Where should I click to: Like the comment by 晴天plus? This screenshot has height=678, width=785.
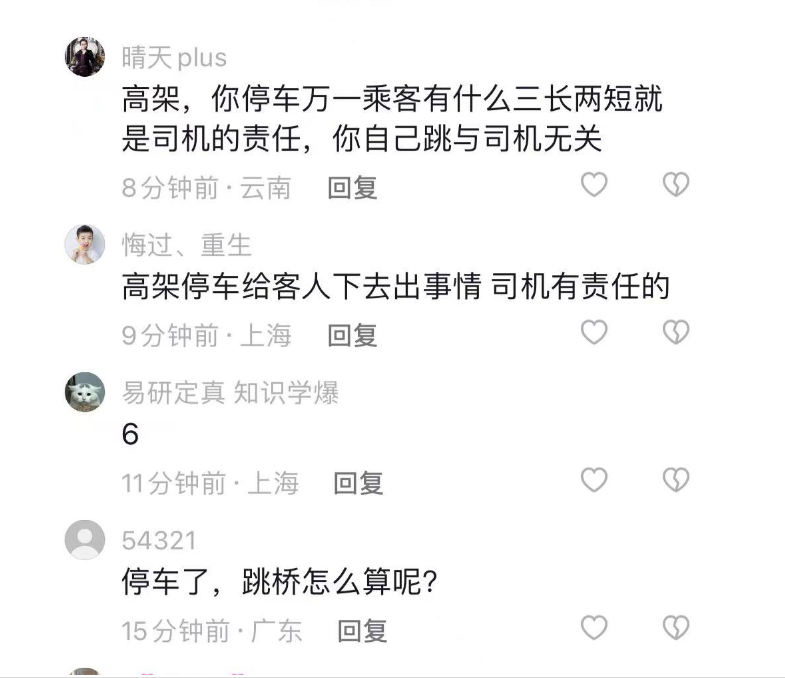click(594, 184)
